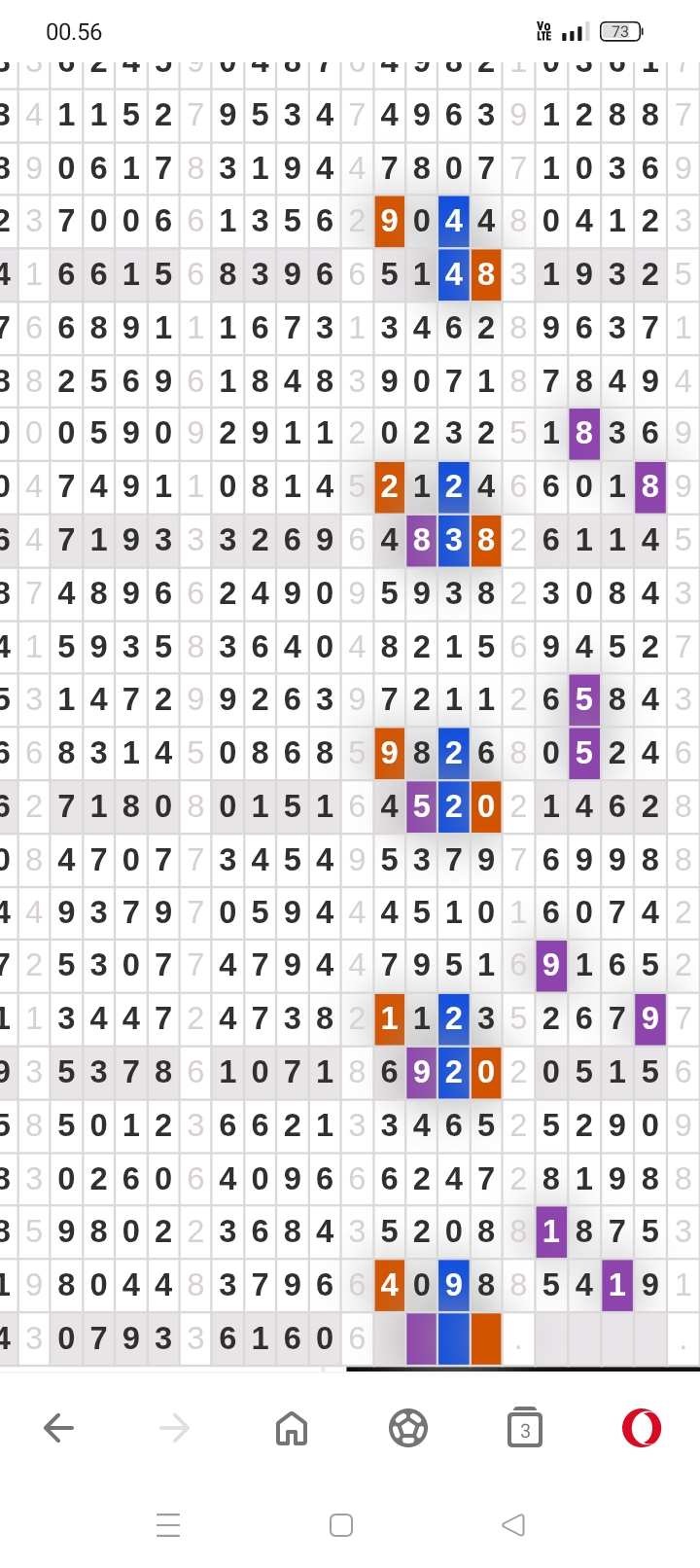Open the football icon in the toolbar
This screenshot has height=1568, width=700.
click(408, 1428)
